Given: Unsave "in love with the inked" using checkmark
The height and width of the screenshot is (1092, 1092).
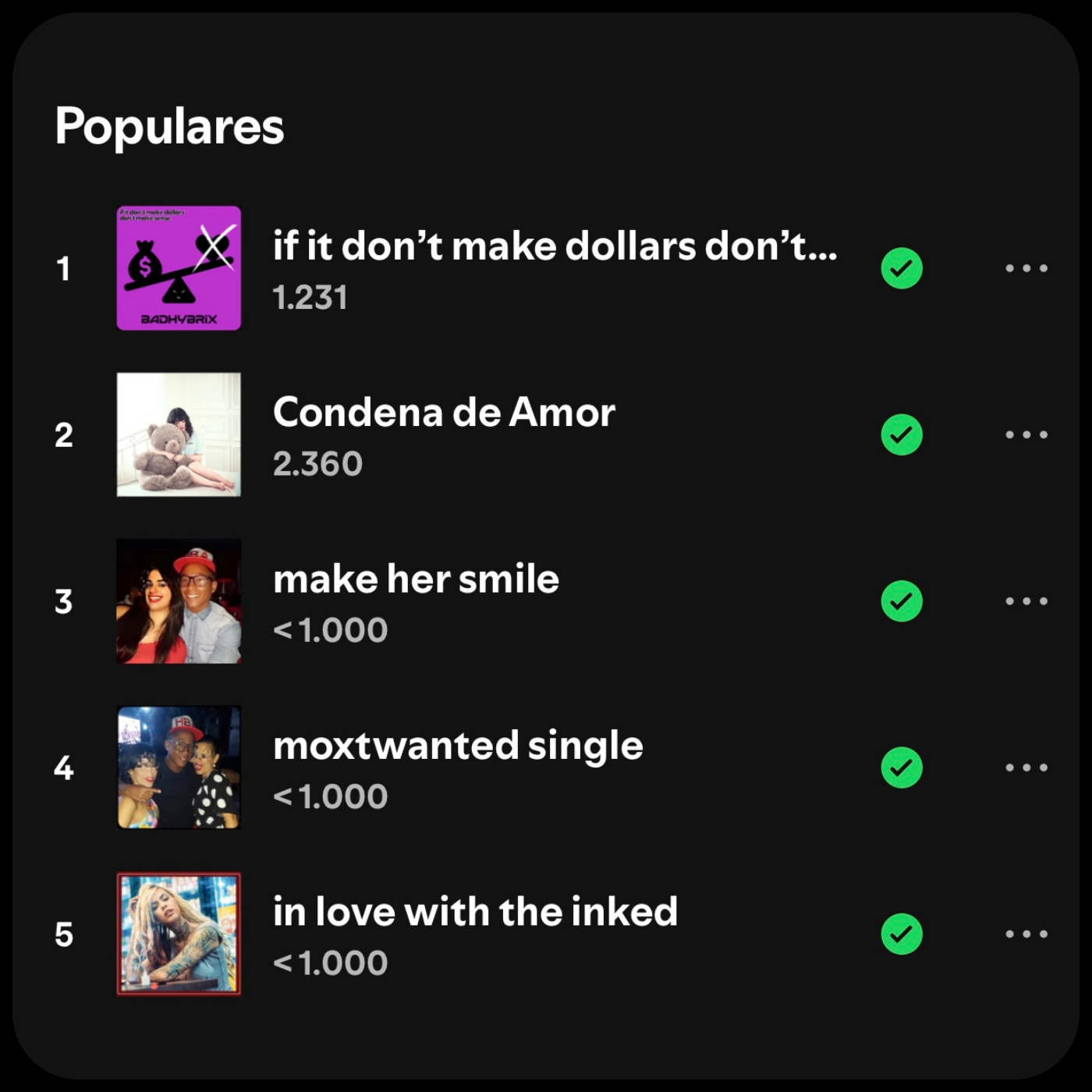Looking at the screenshot, I should pyautogui.click(x=902, y=934).
